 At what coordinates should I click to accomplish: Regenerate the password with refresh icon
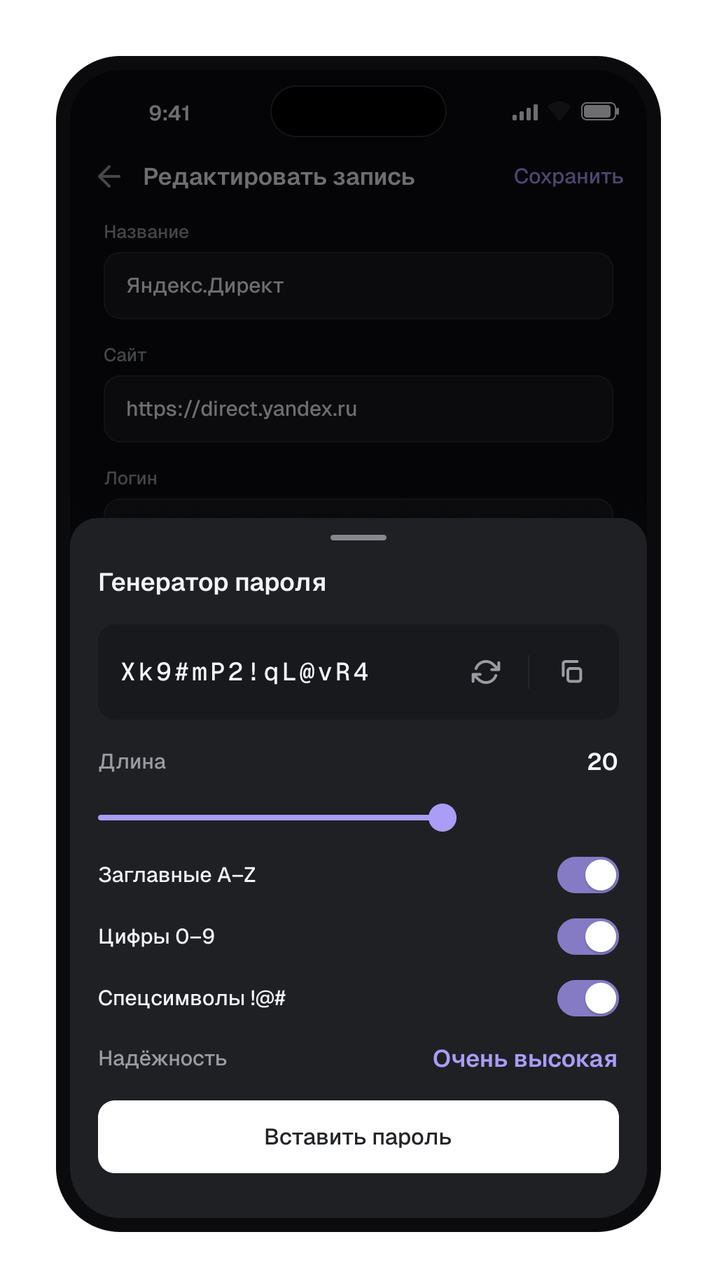click(x=485, y=672)
